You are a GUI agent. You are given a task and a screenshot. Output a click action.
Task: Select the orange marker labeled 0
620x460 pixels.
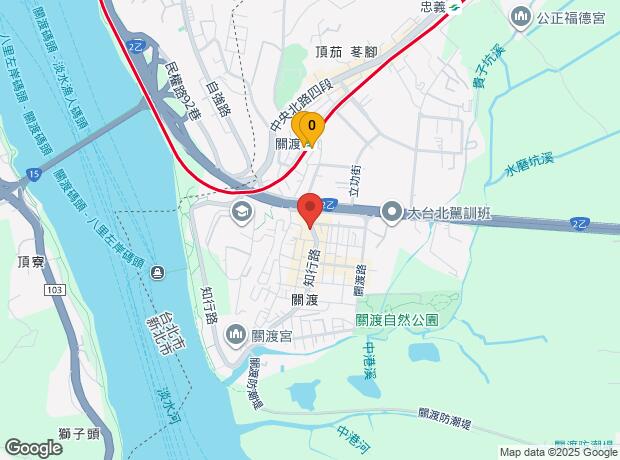coord(311,127)
